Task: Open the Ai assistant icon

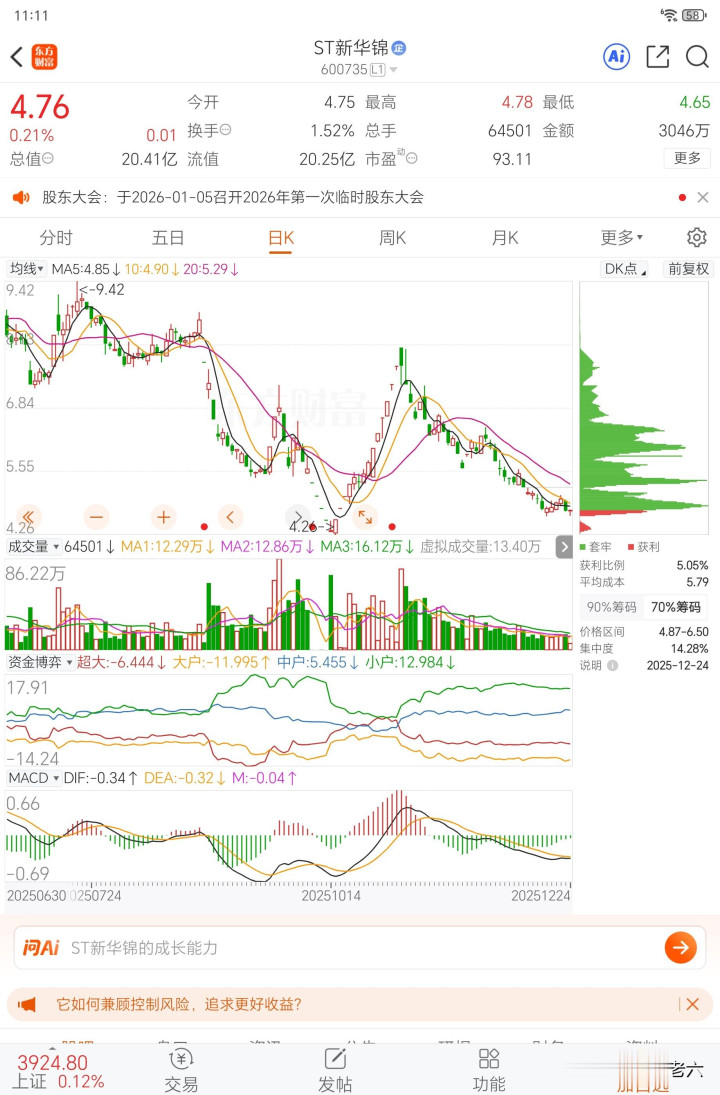Action: [616, 57]
